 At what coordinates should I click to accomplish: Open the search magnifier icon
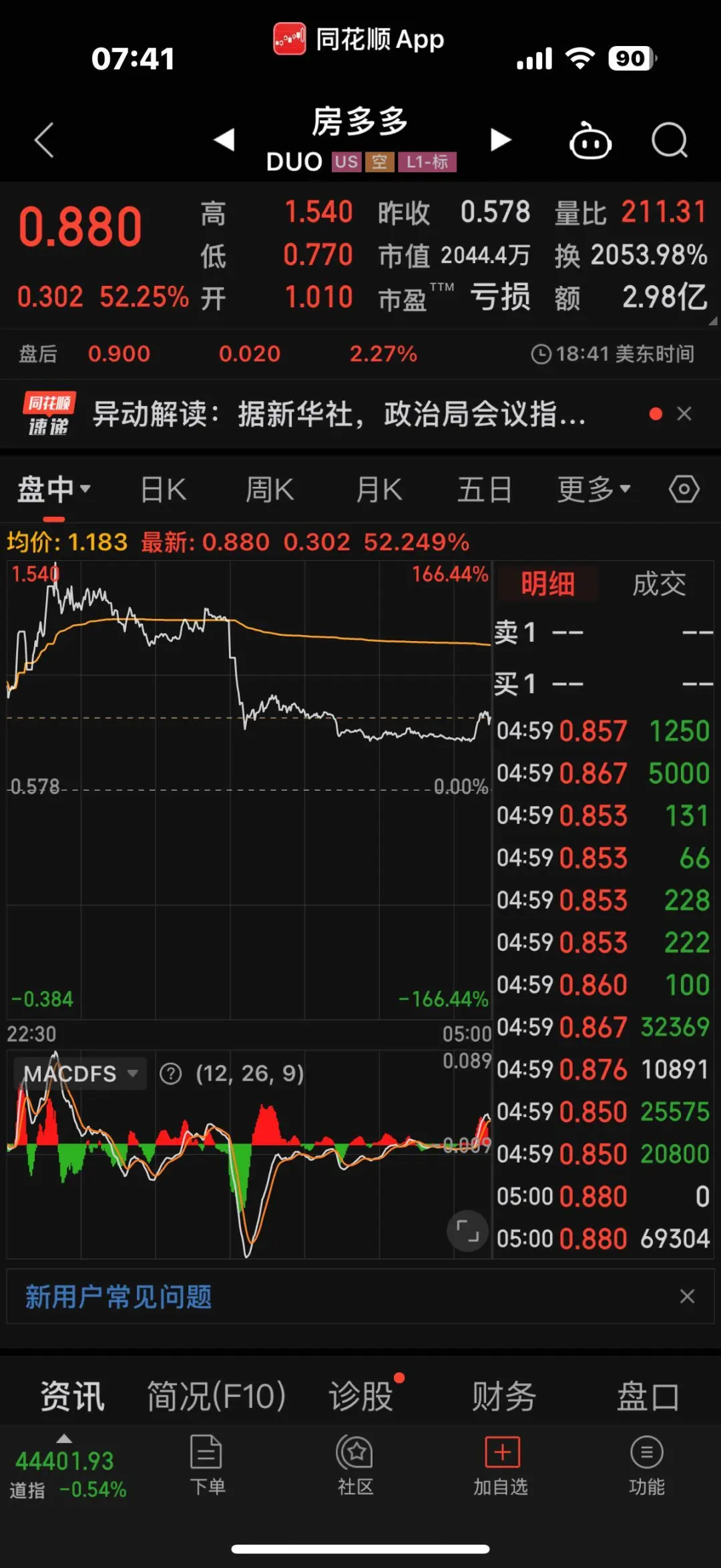[x=669, y=140]
